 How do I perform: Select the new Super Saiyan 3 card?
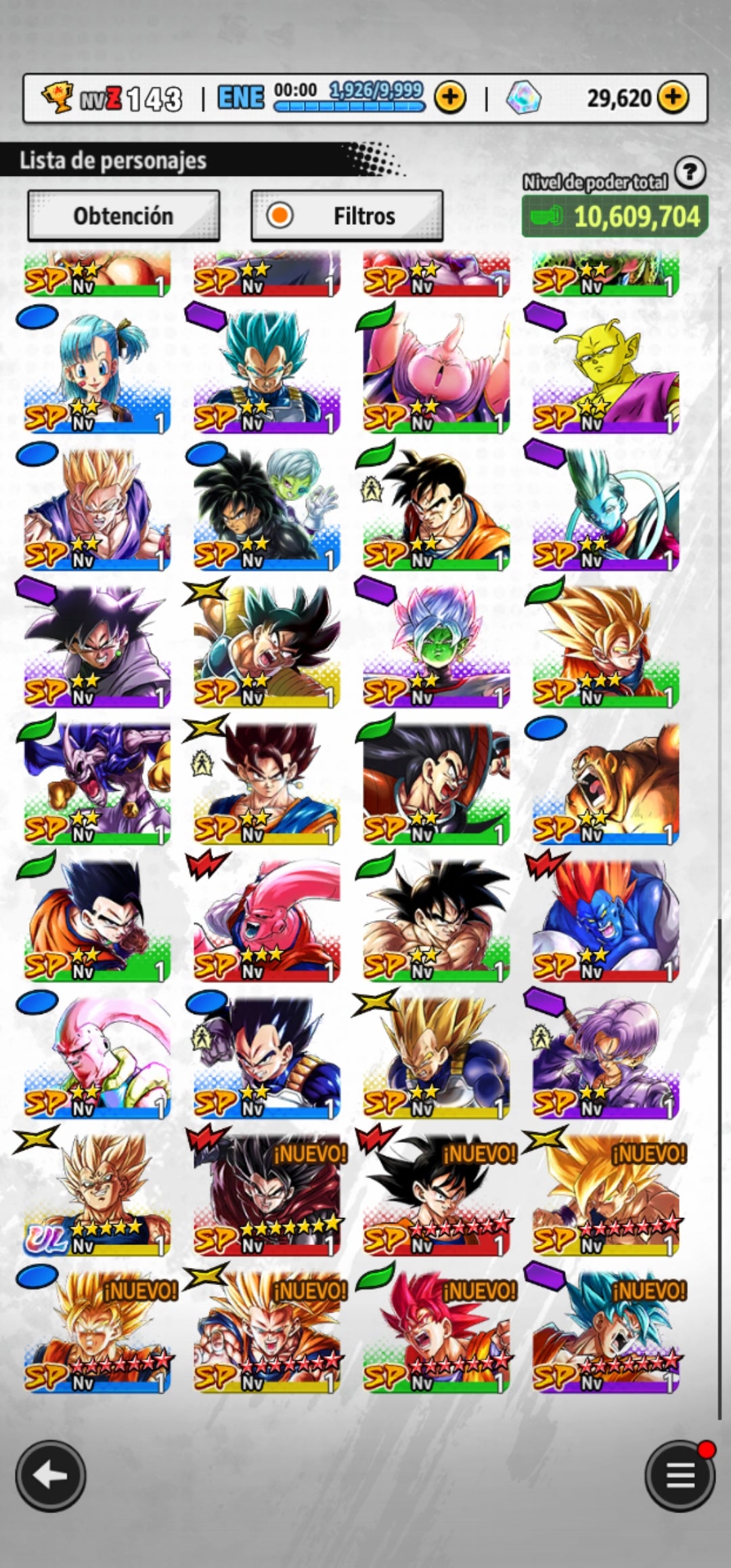267,1330
